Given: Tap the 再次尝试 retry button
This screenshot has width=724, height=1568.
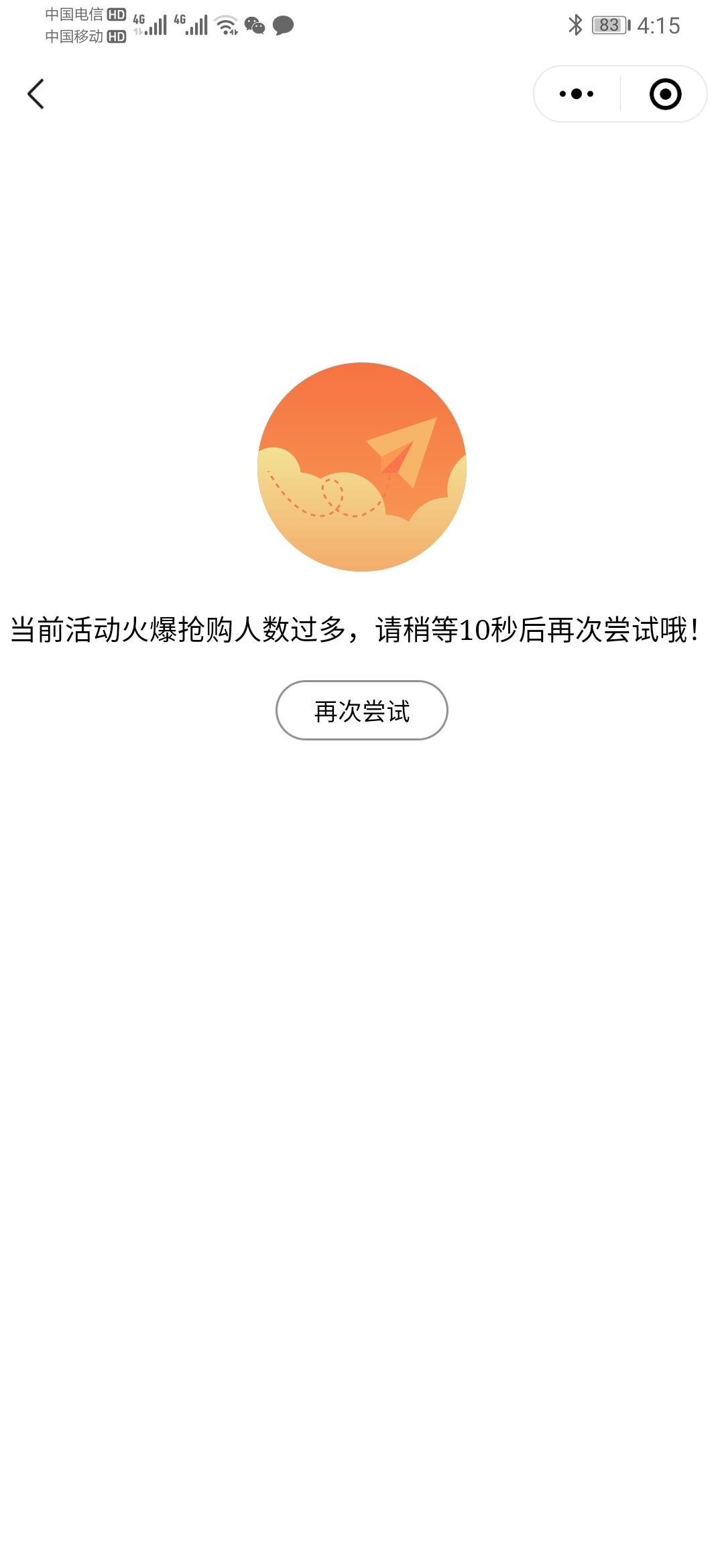Looking at the screenshot, I should pyautogui.click(x=362, y=710).
